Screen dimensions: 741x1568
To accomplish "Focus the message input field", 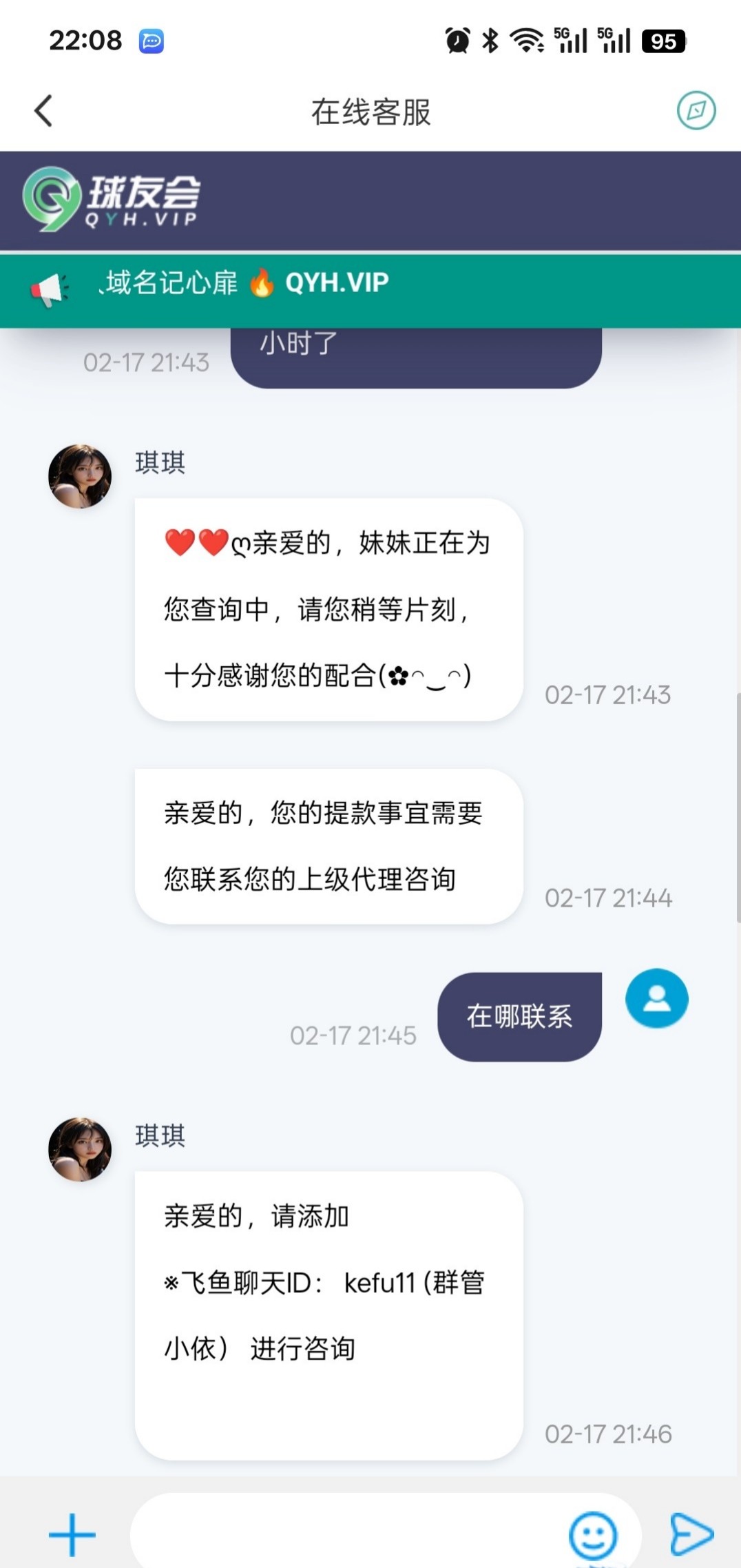I will 344,1534.
